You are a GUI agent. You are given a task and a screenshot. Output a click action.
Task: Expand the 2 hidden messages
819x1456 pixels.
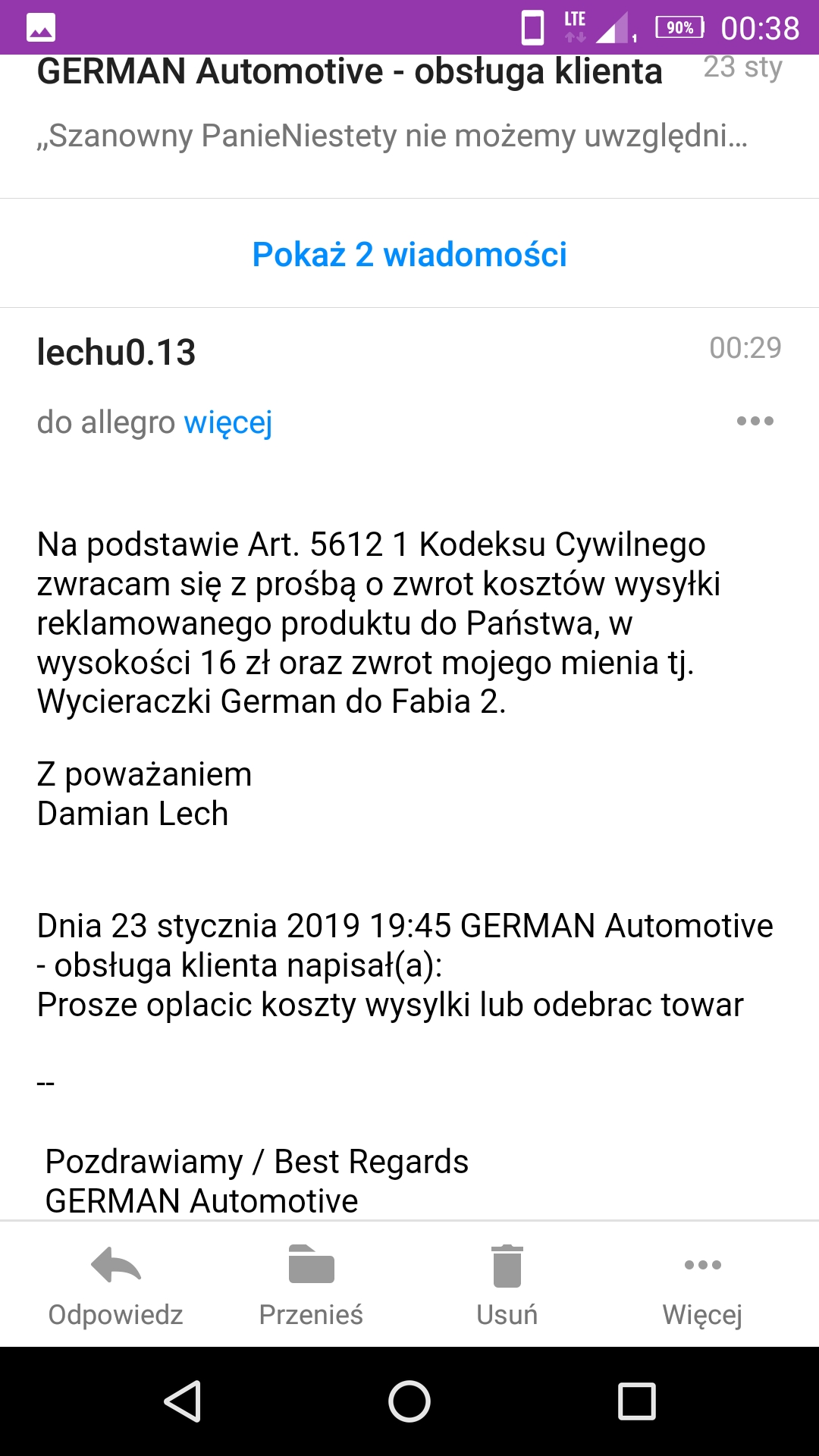[409, 254]
